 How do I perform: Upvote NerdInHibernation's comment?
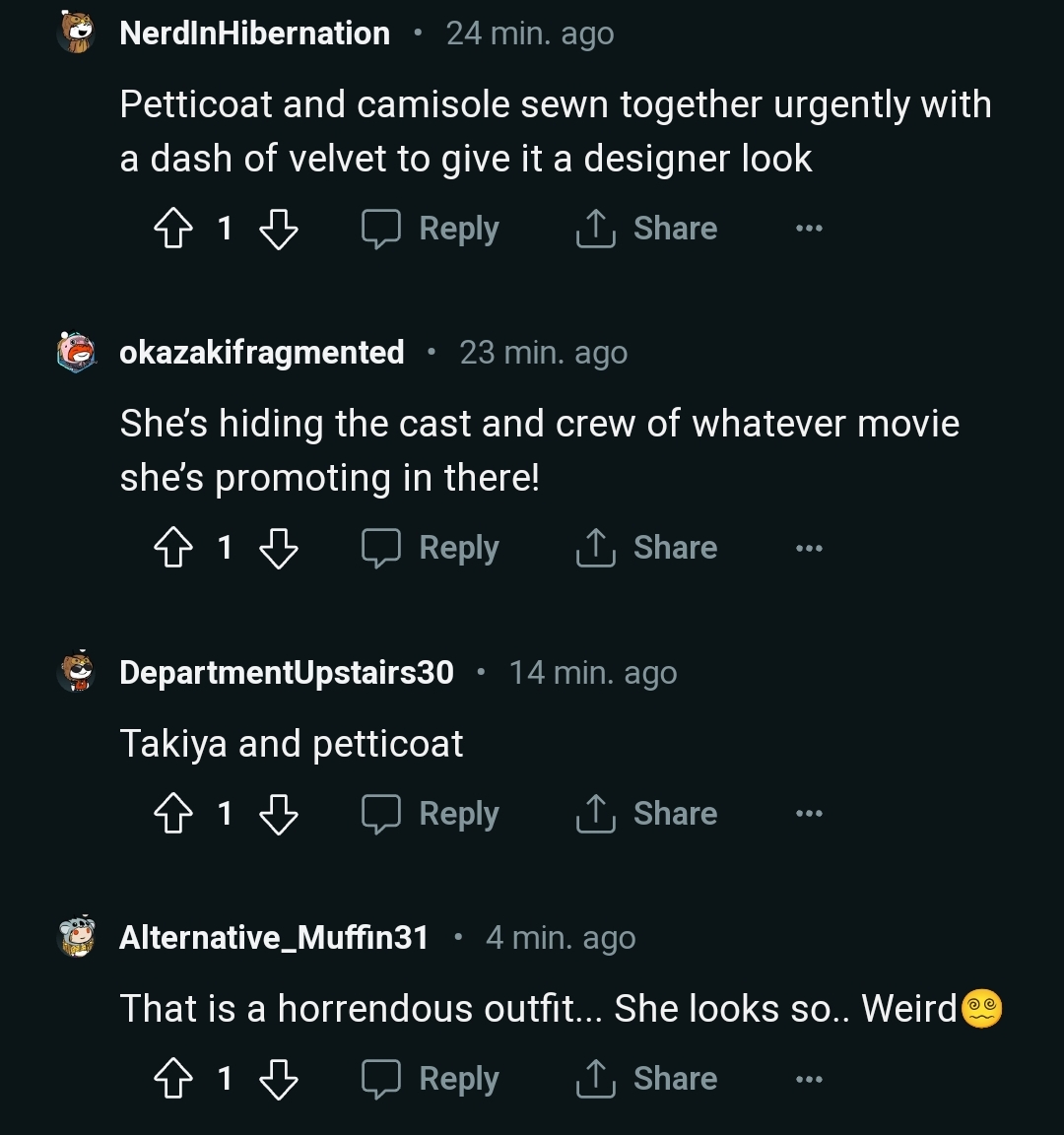pos(173,229)
